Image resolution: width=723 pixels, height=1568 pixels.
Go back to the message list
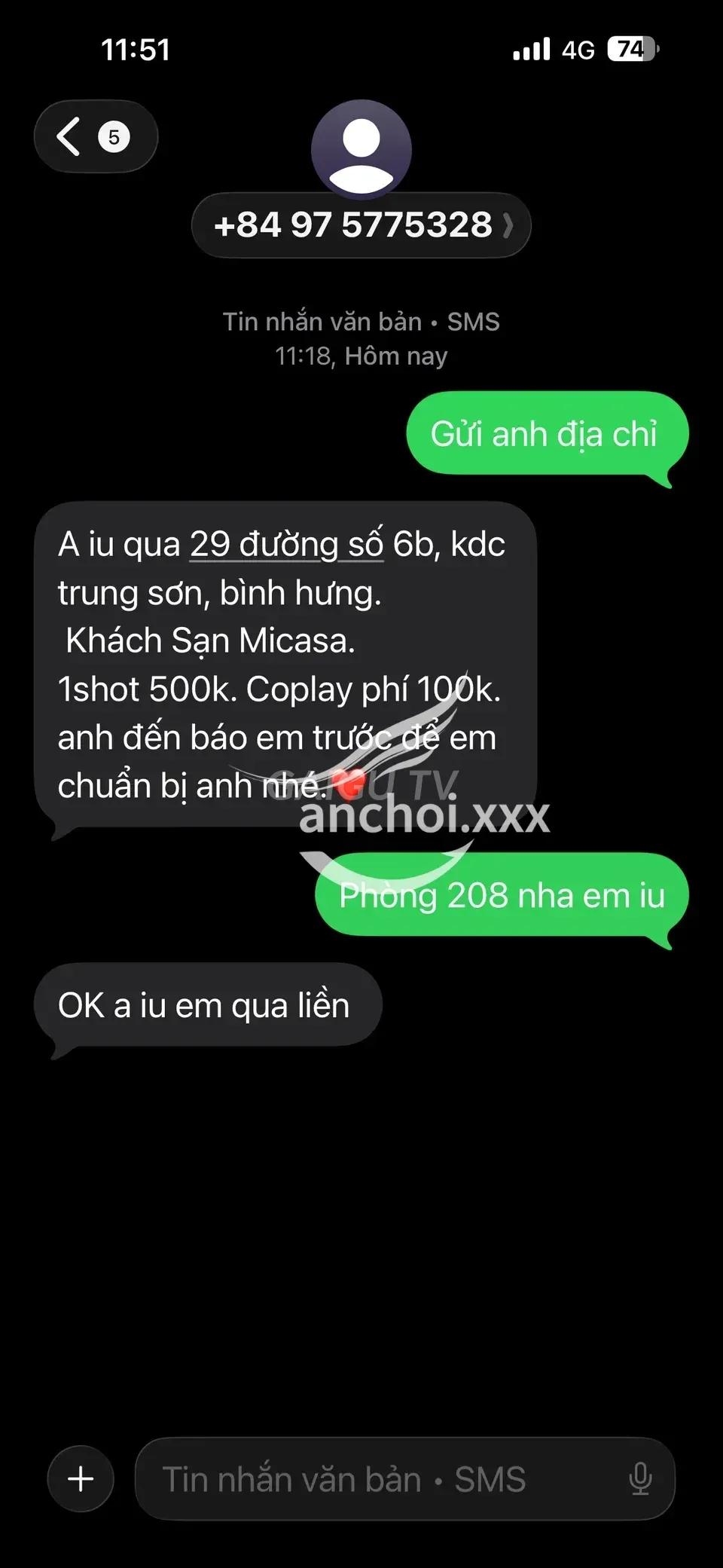96,136
